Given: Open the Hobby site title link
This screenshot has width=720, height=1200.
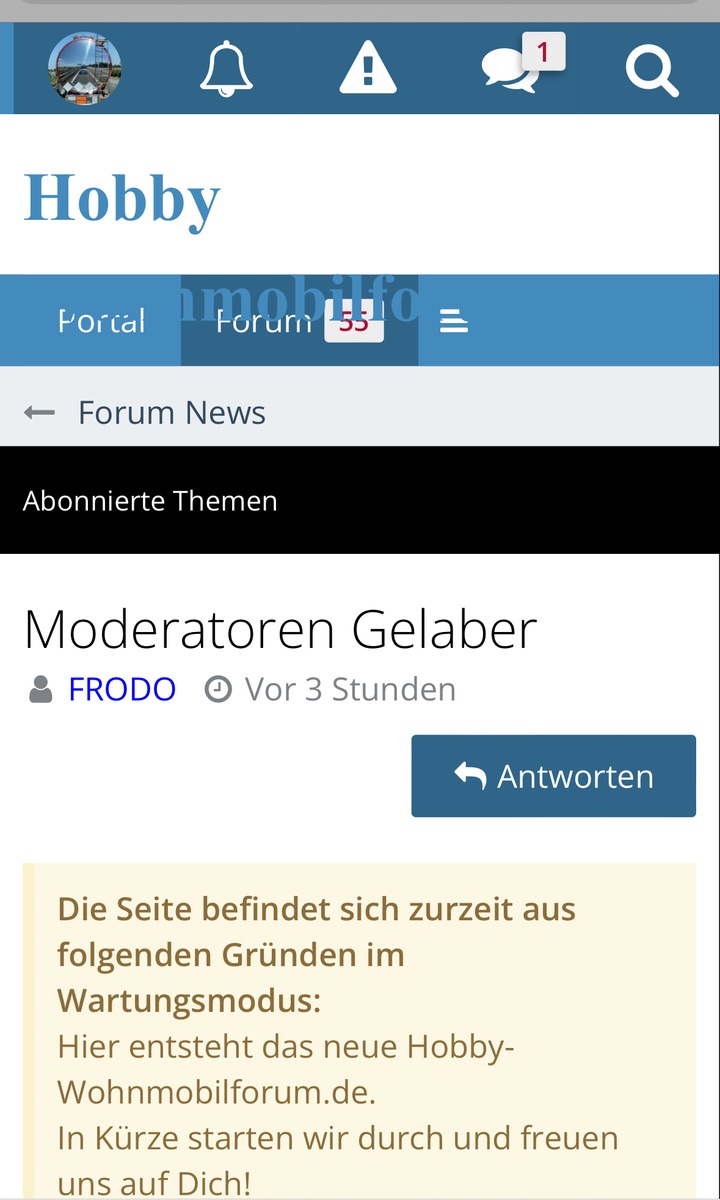Looking at the screenshot, I should click(x=122, y=197).
